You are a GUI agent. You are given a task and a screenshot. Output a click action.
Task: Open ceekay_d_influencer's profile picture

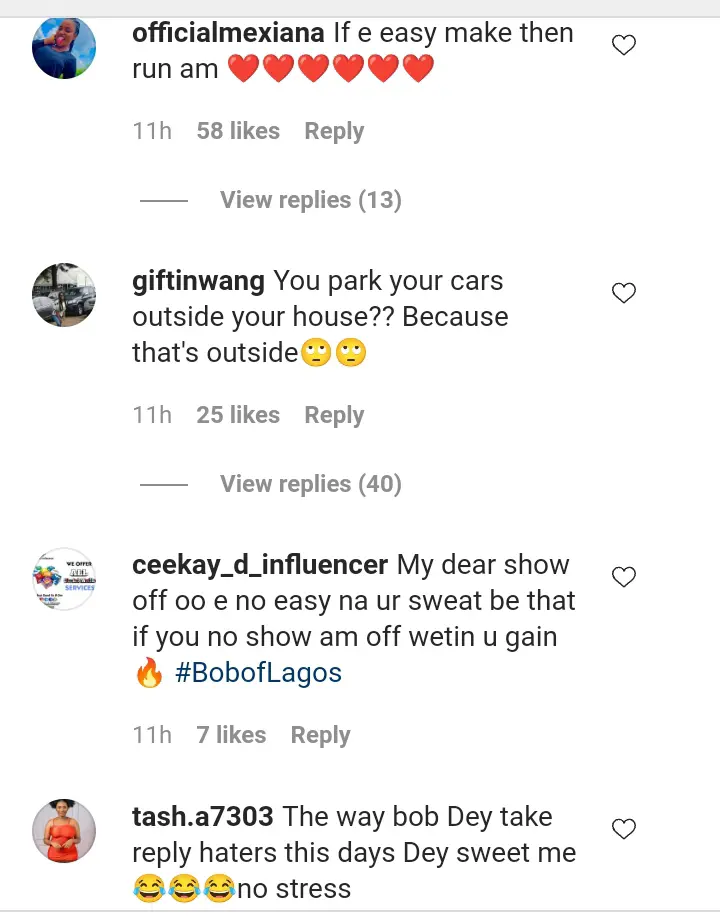coord(64,579)
